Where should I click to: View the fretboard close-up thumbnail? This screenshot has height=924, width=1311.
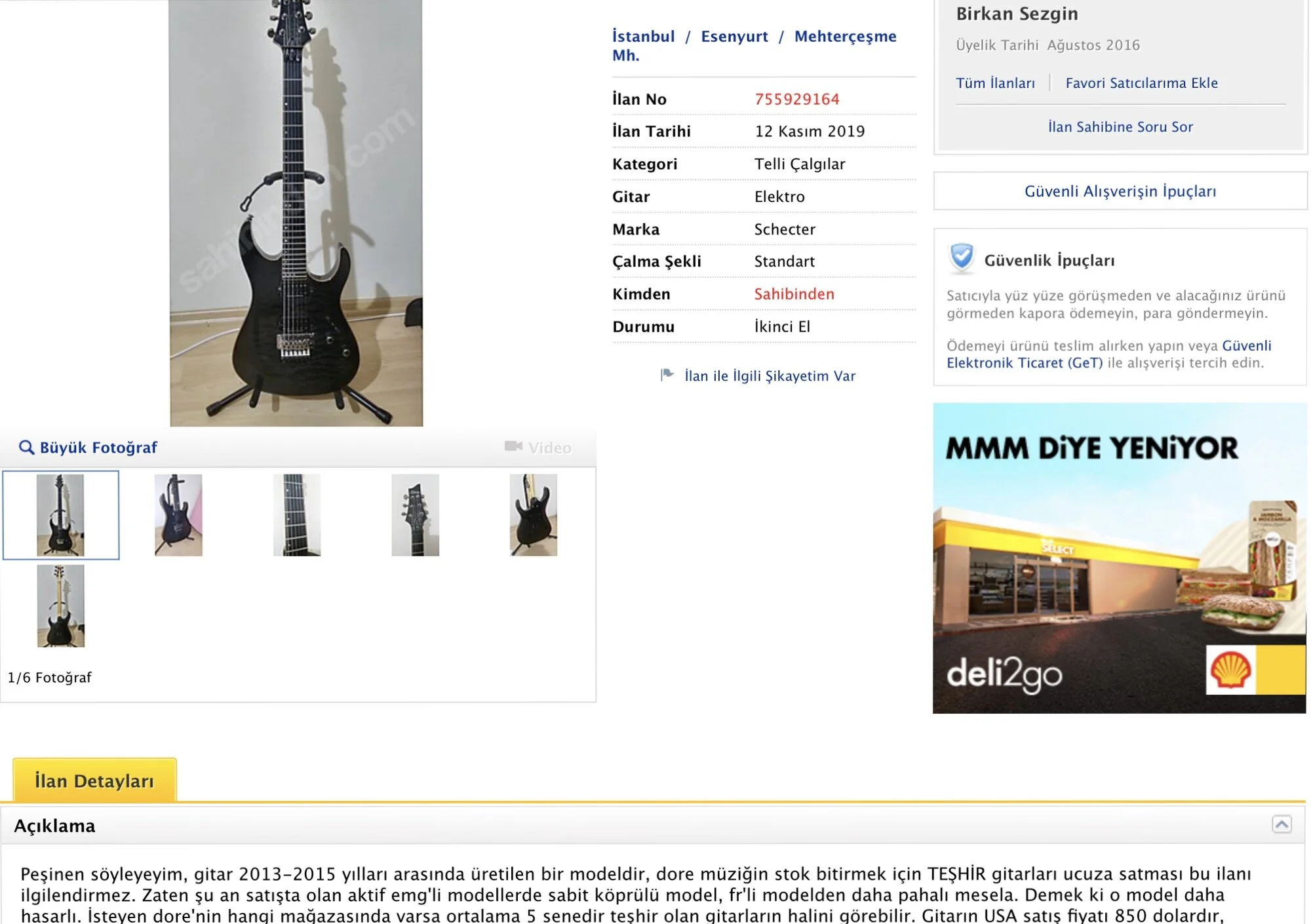[x=297, y=515]
